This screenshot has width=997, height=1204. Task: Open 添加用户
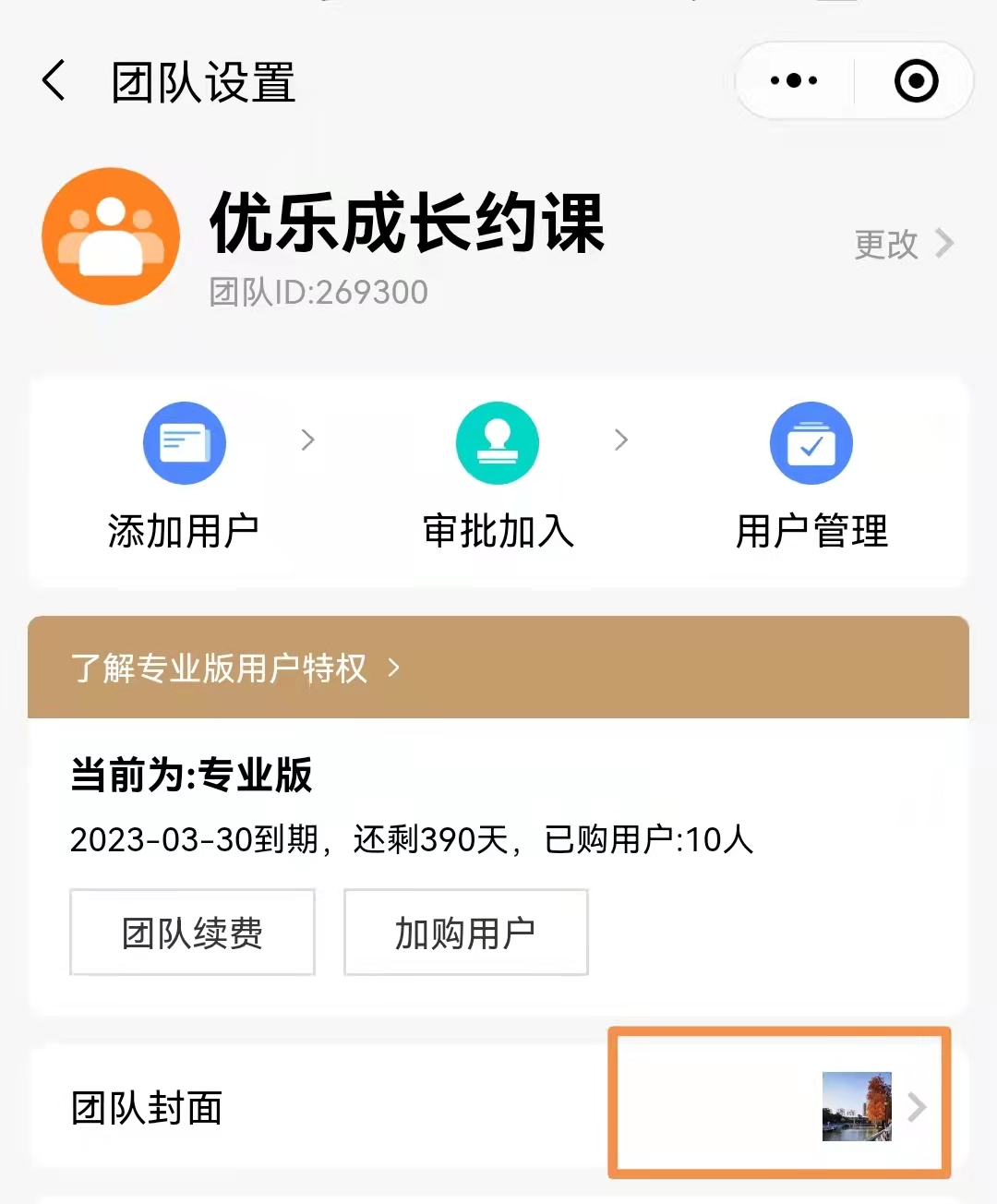coord(184,476)
